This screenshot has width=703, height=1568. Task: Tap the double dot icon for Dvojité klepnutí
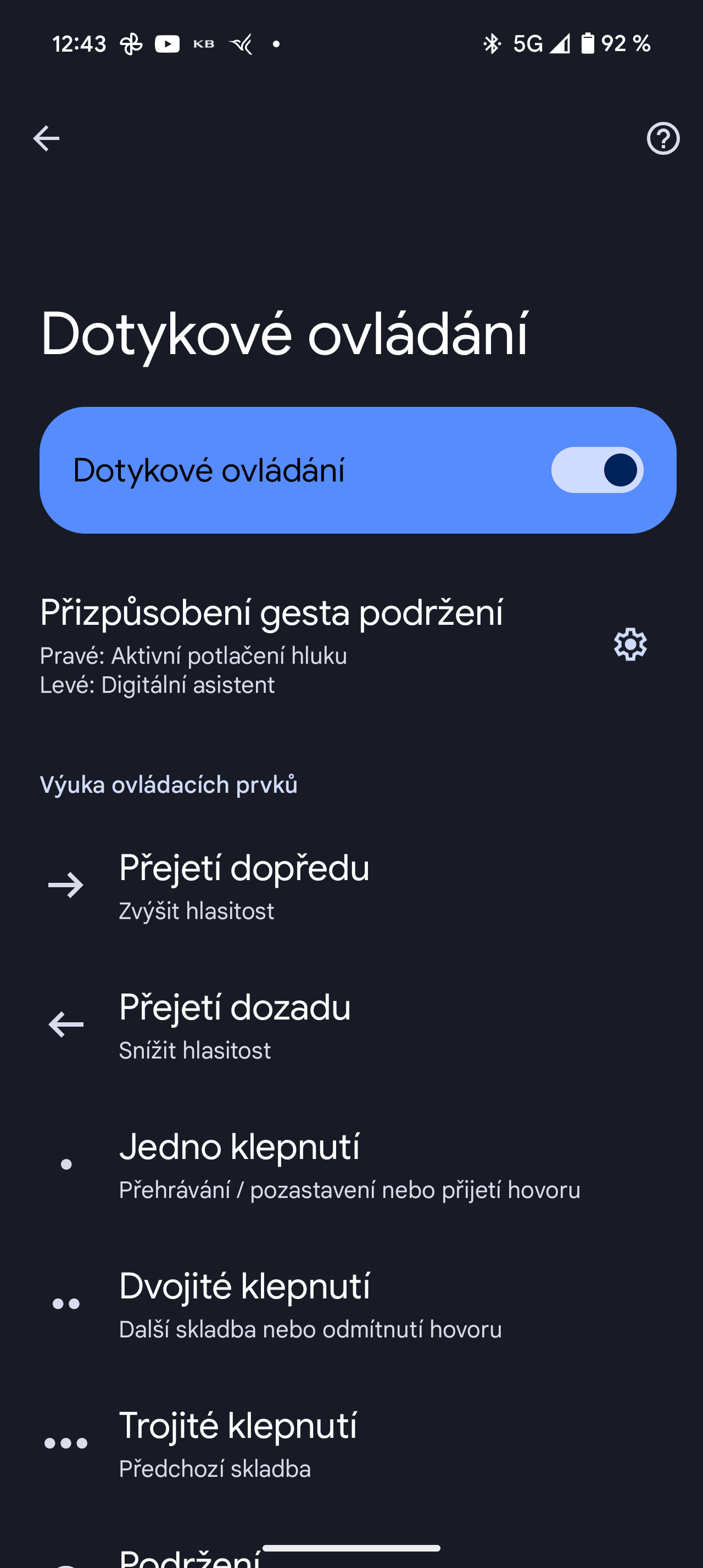[x=66, y=1303]
